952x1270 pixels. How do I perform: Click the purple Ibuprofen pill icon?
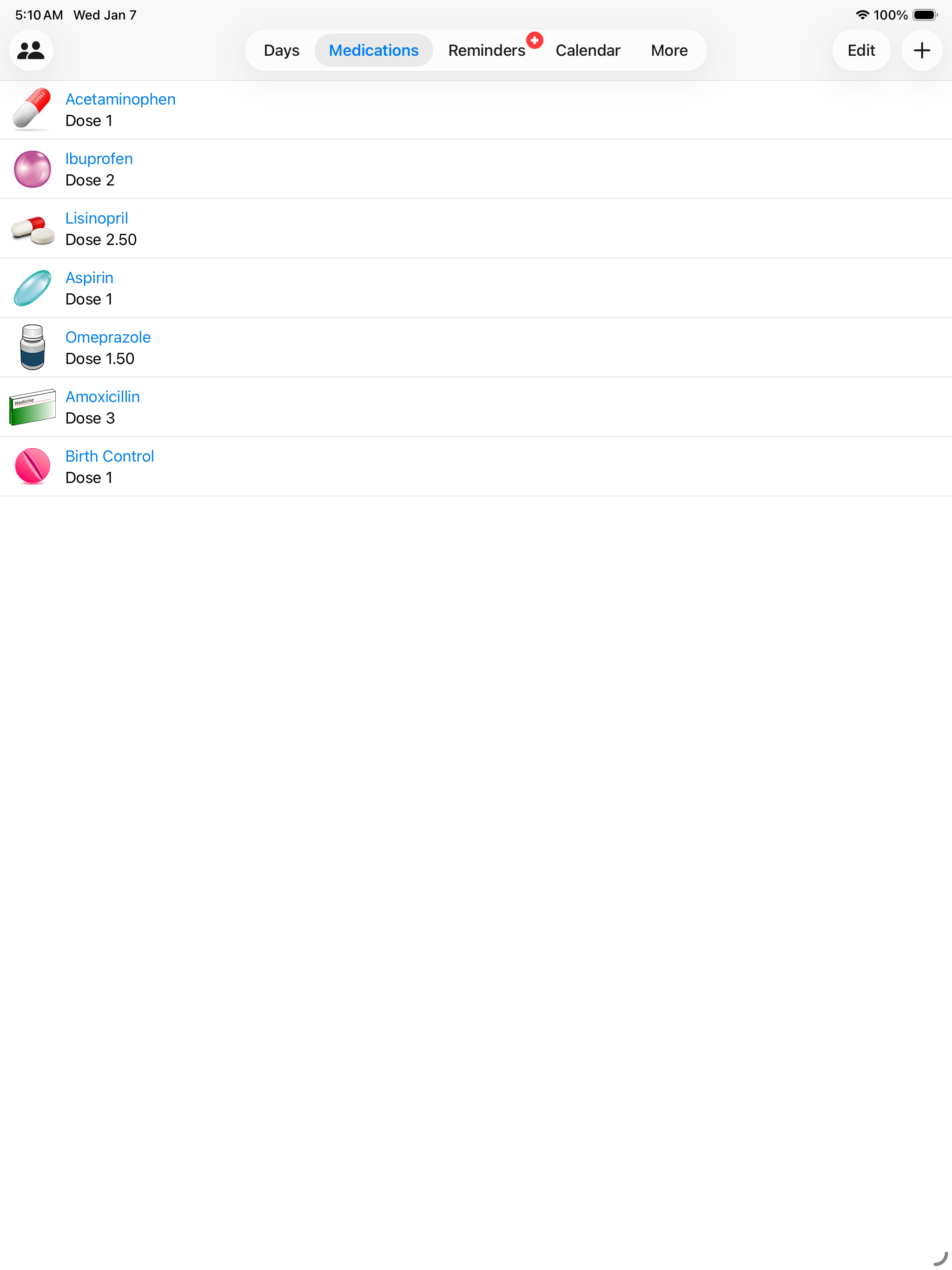33,169
